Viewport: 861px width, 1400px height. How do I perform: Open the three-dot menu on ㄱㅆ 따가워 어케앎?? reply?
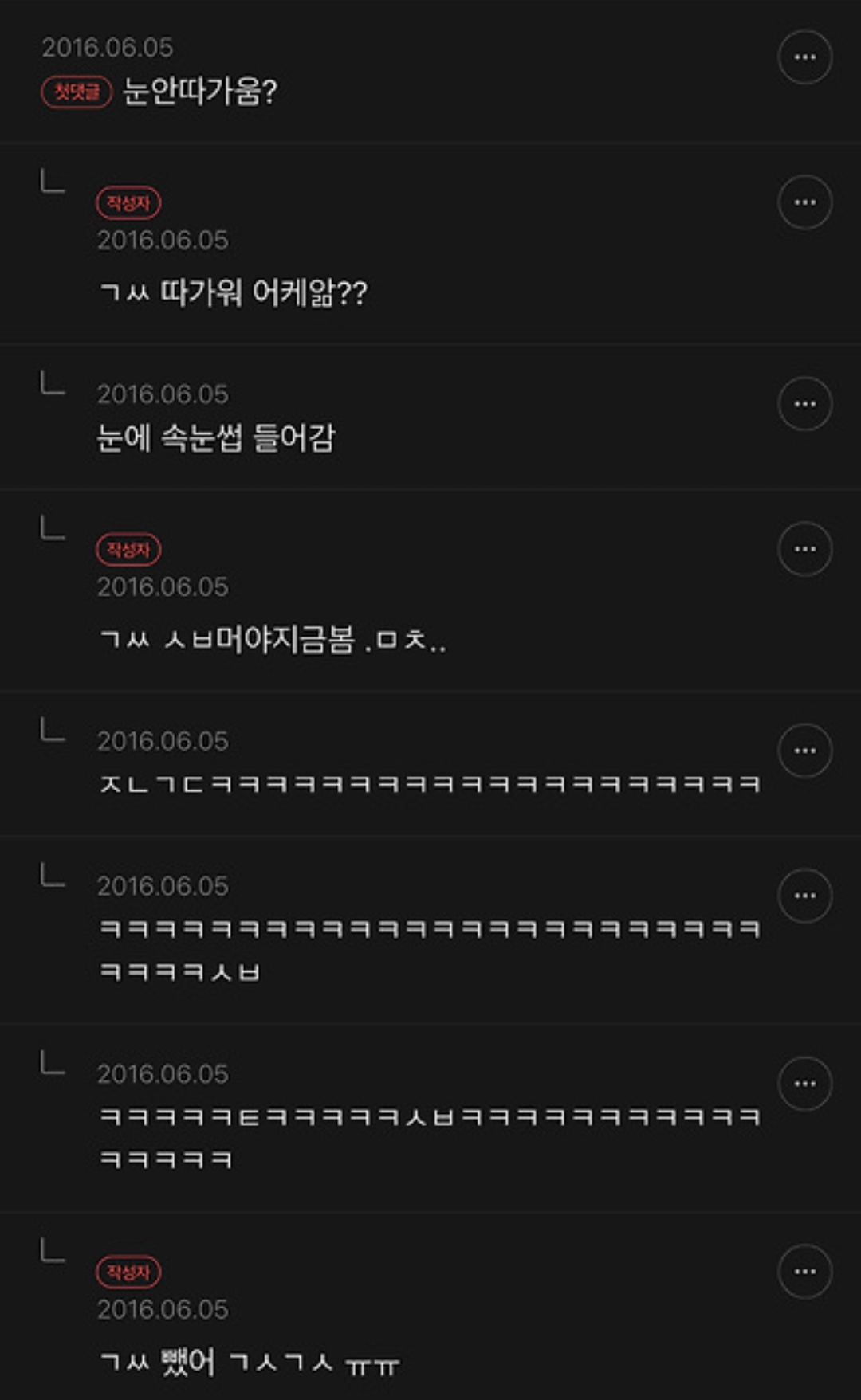pyautogui.click(x=806, y=203)
